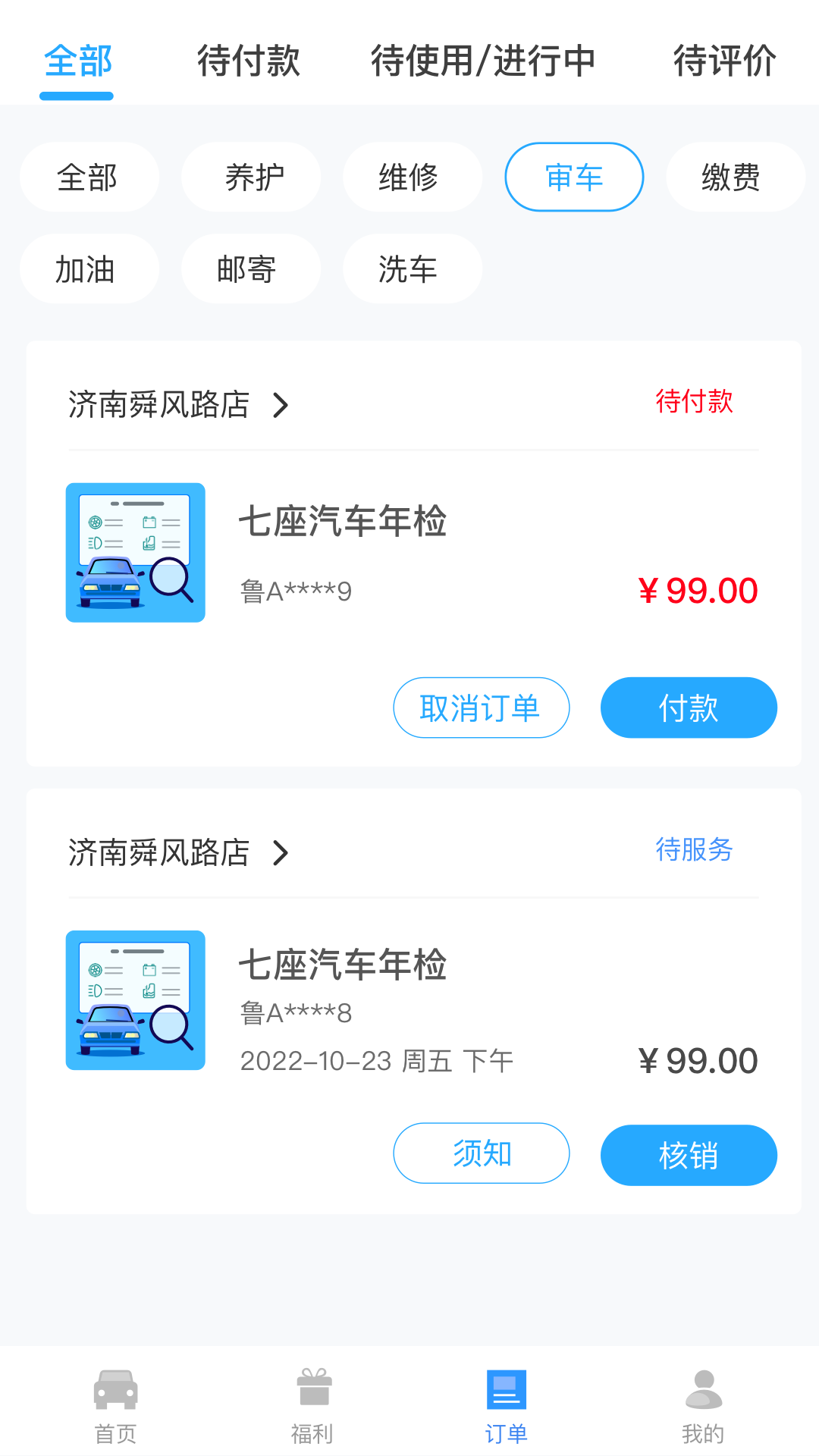Cancel the order with 取消订单
The height and width of the screenshot is (1456, 819).
pos(481,708)
